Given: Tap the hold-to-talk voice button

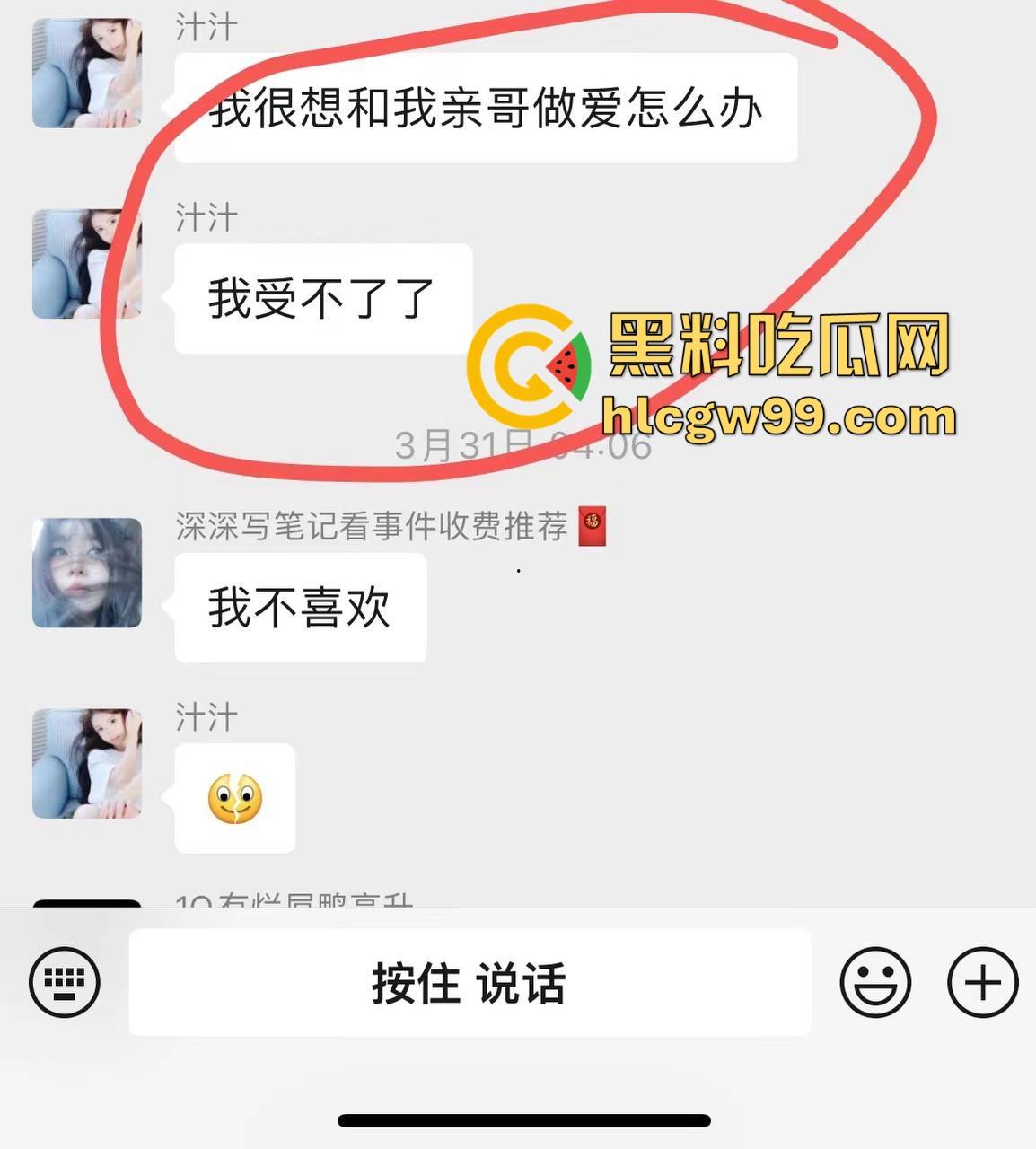Looking at the screenshot, I should [x=470, y=983].
